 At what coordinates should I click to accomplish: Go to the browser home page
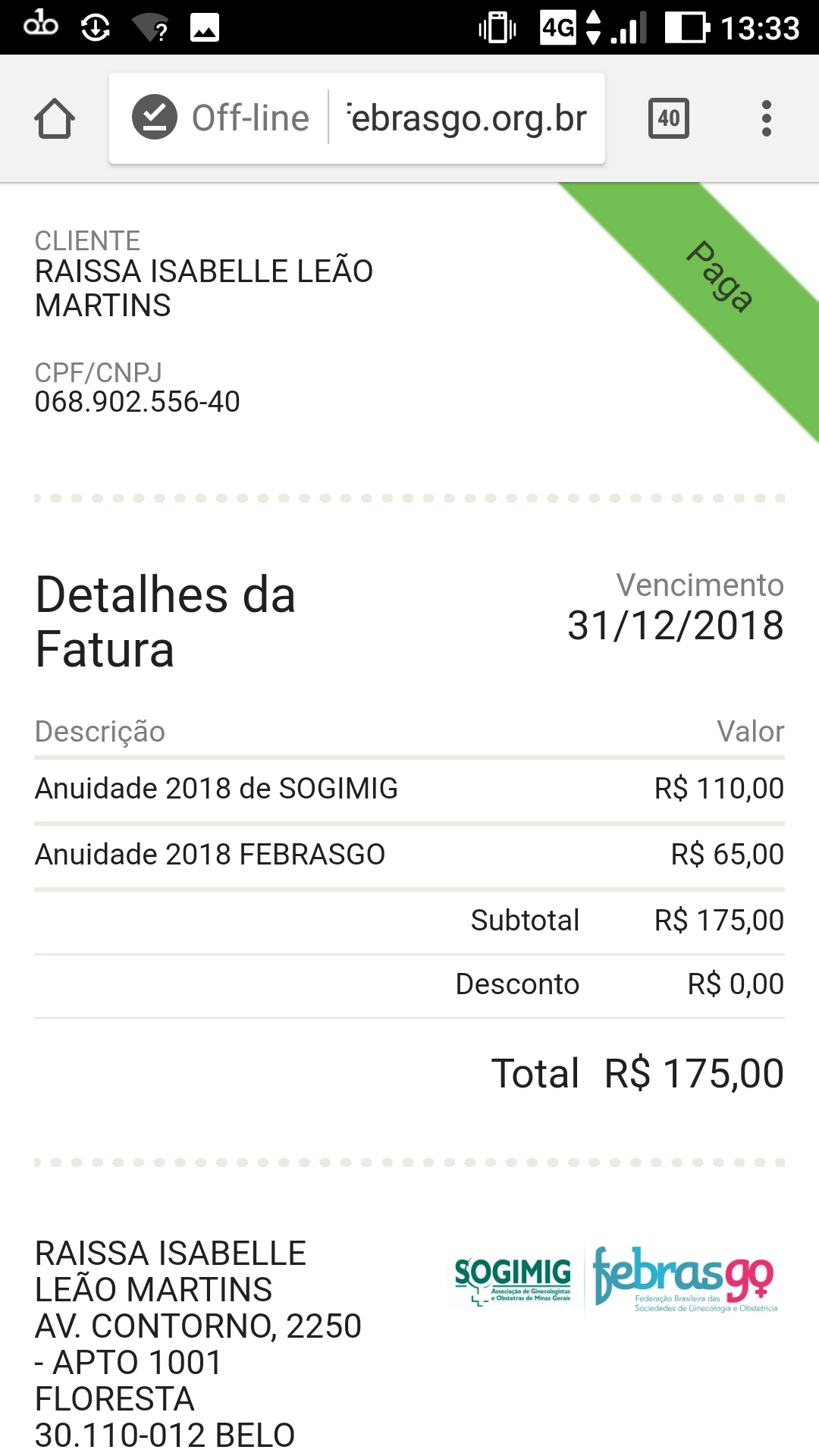coord(55,119)
